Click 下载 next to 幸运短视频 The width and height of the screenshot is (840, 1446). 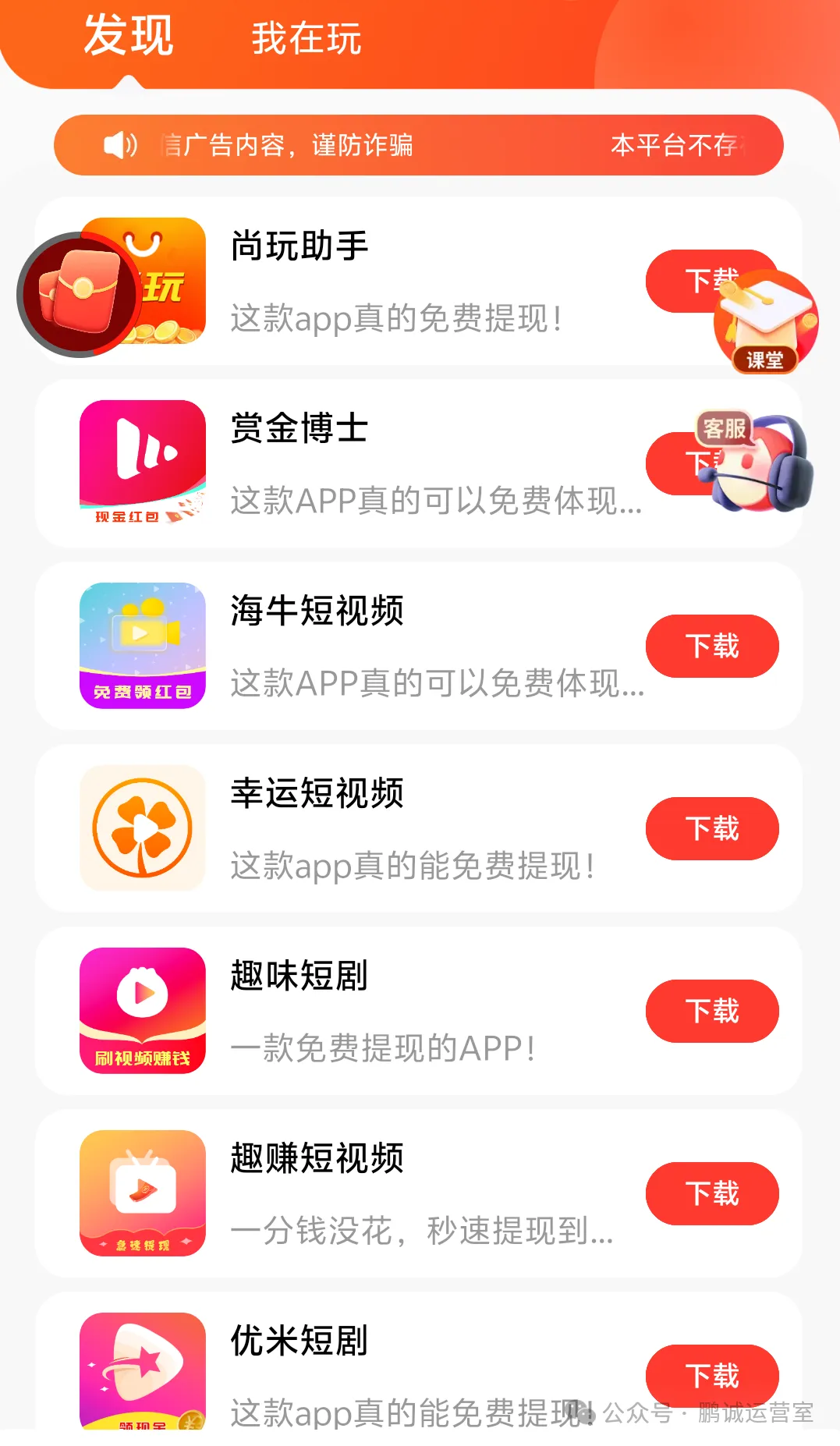click(711, 829)
